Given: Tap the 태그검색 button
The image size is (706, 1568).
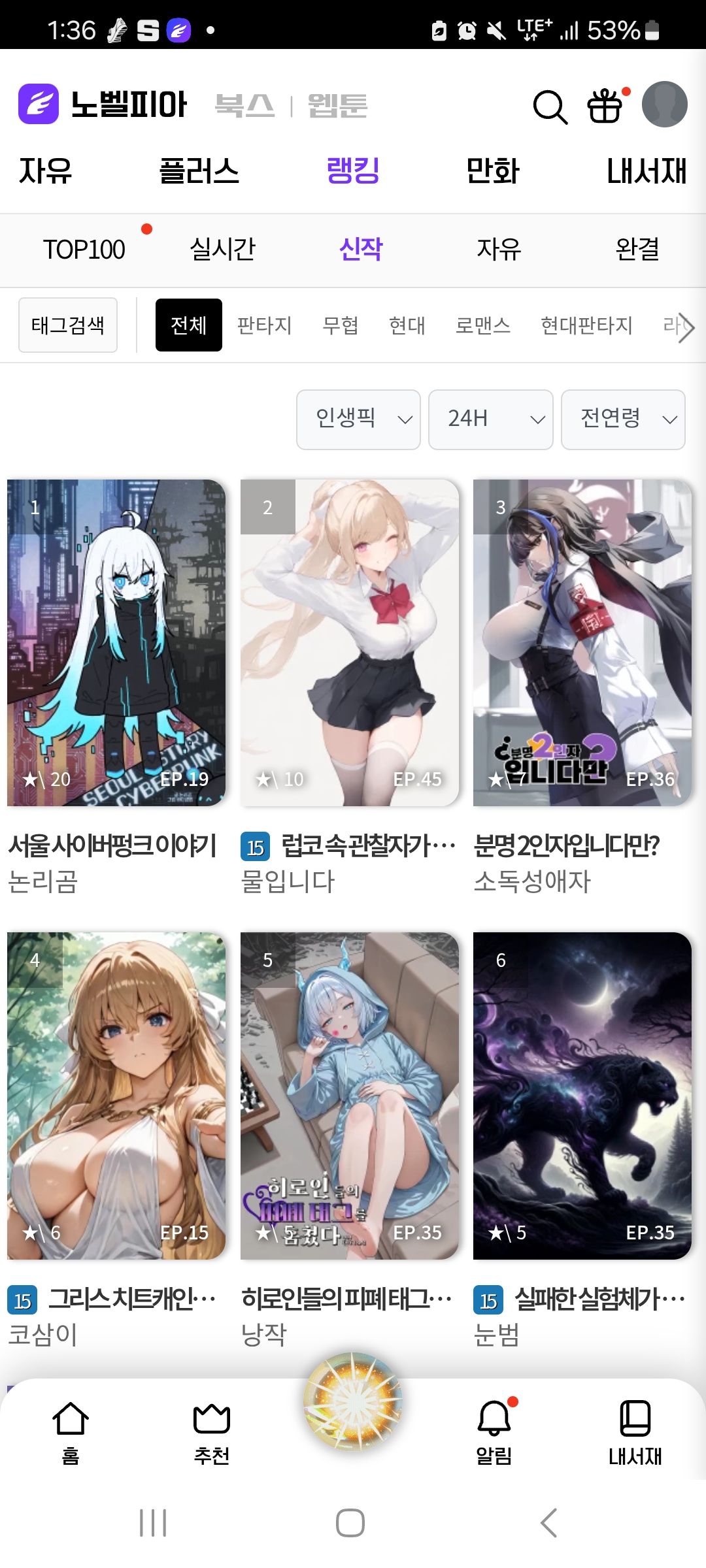Looking at the screenshot, I should 68,325.
